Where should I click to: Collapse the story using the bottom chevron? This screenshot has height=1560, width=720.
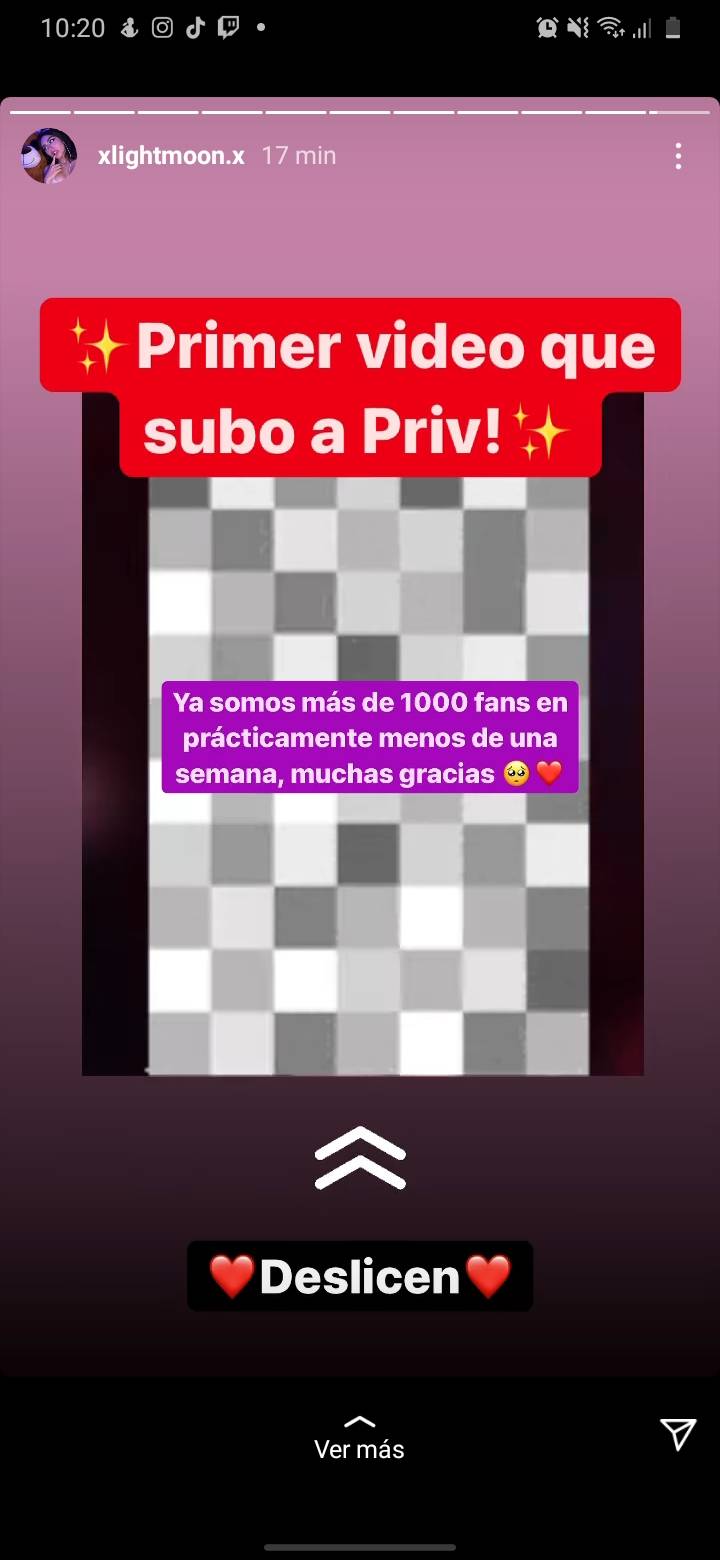(x=359, y=1420)
